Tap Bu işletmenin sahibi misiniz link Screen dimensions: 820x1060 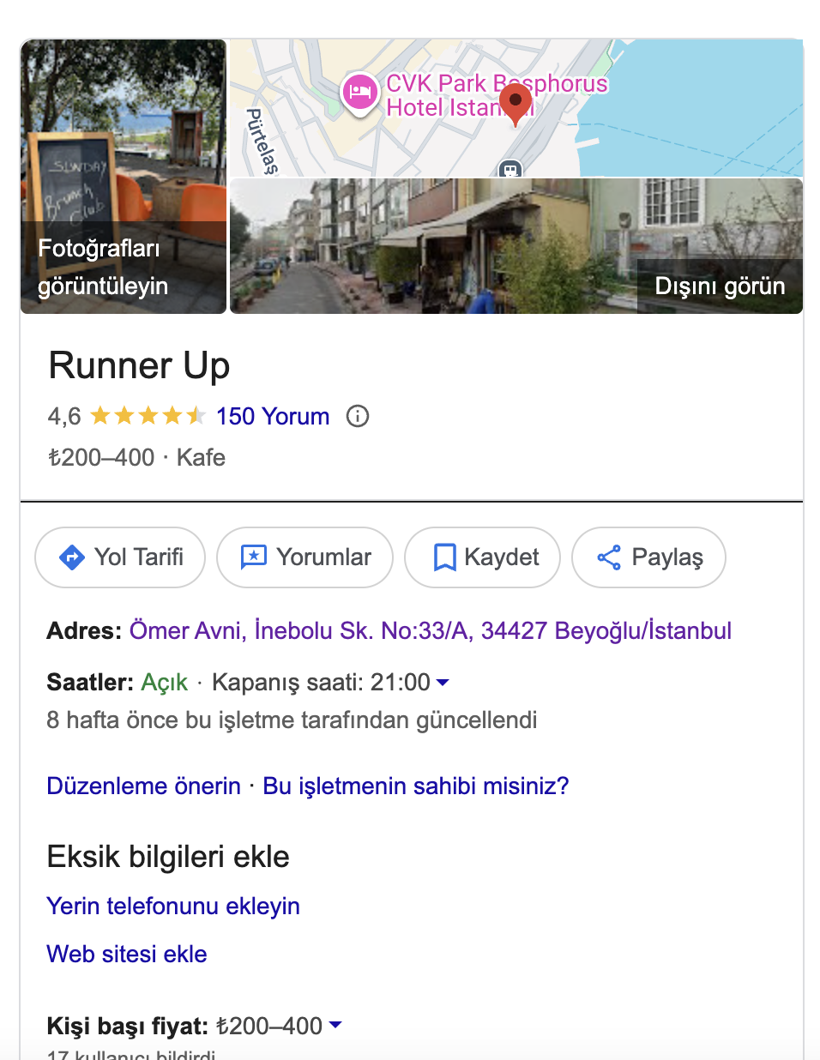415,786
